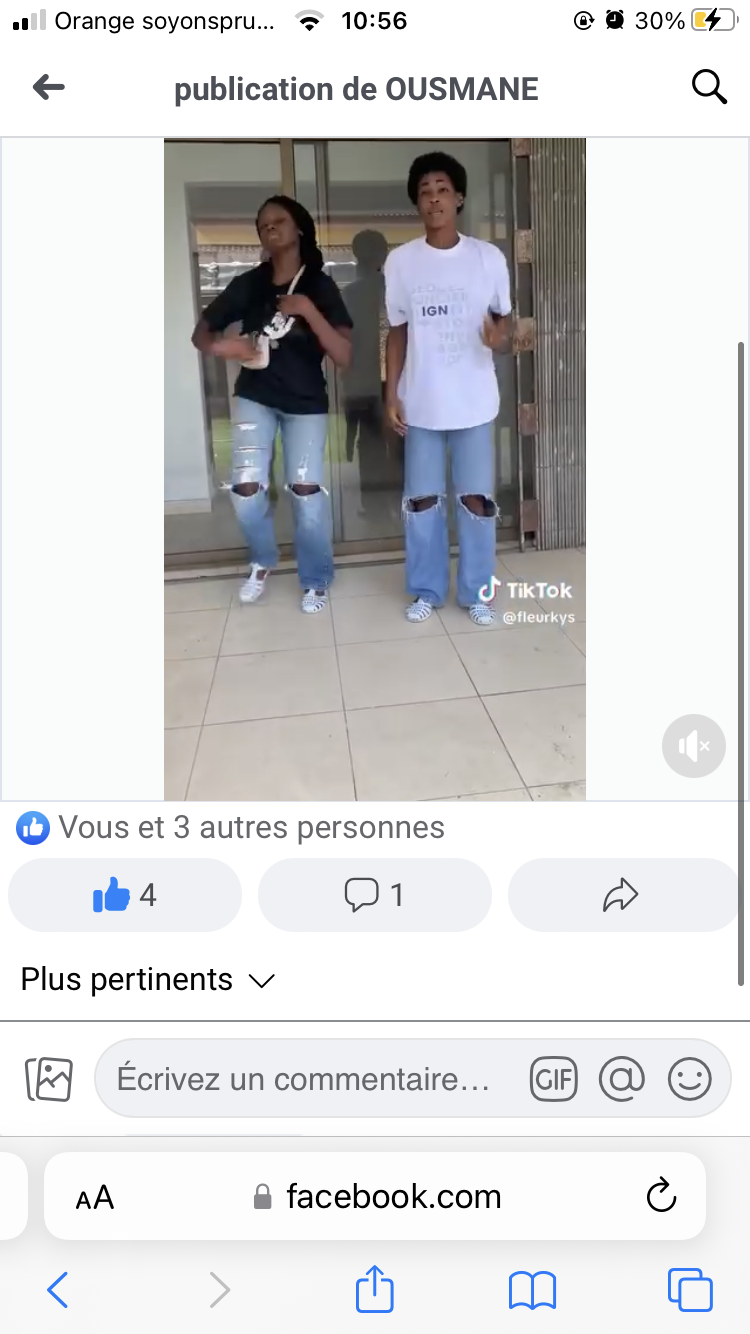Open Safari's AA text size menu
750x1334 pixels.
coord(95,1197)
